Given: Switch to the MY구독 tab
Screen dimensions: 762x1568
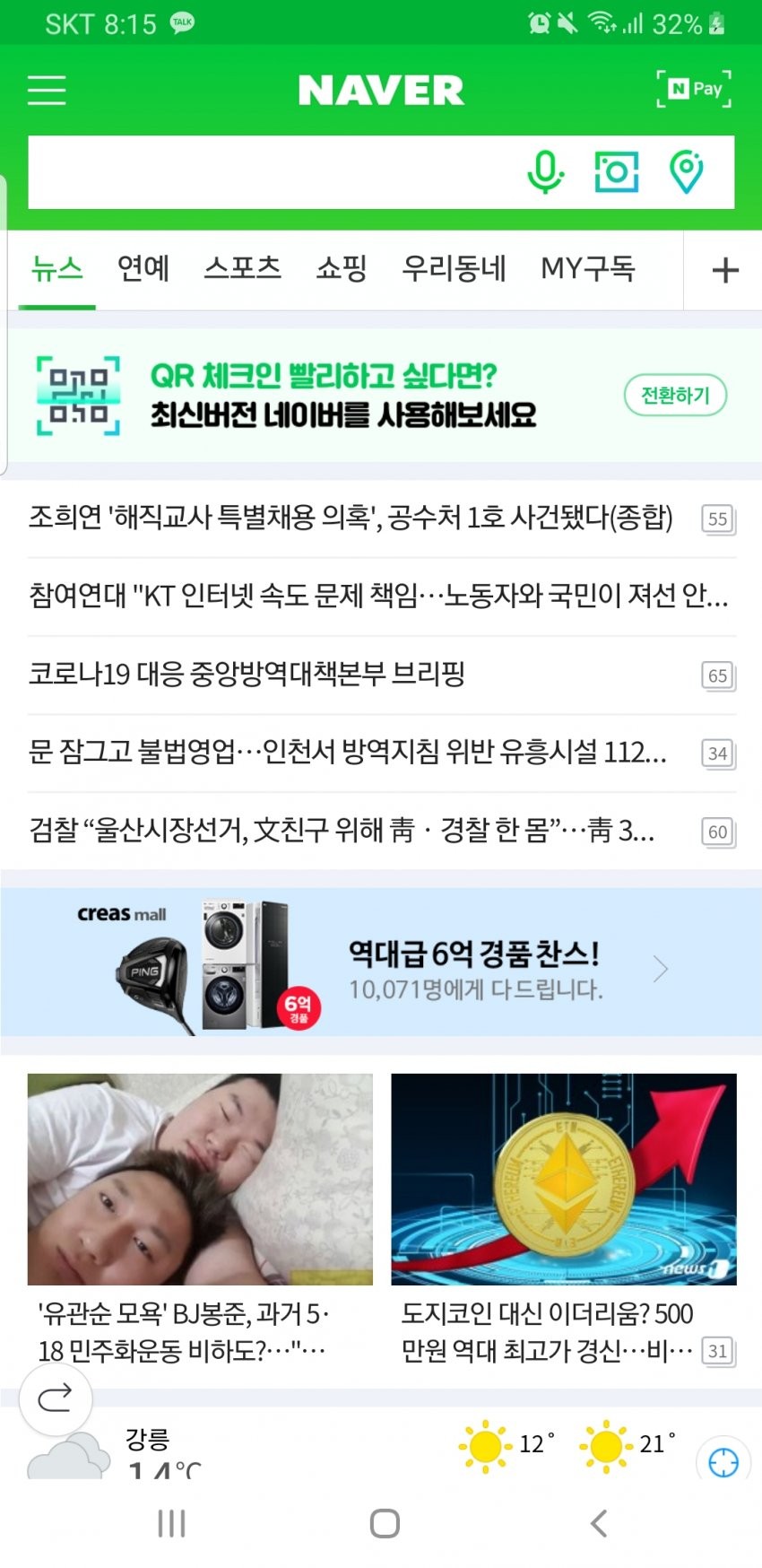Looking at the screenshot, I should 587,268.
